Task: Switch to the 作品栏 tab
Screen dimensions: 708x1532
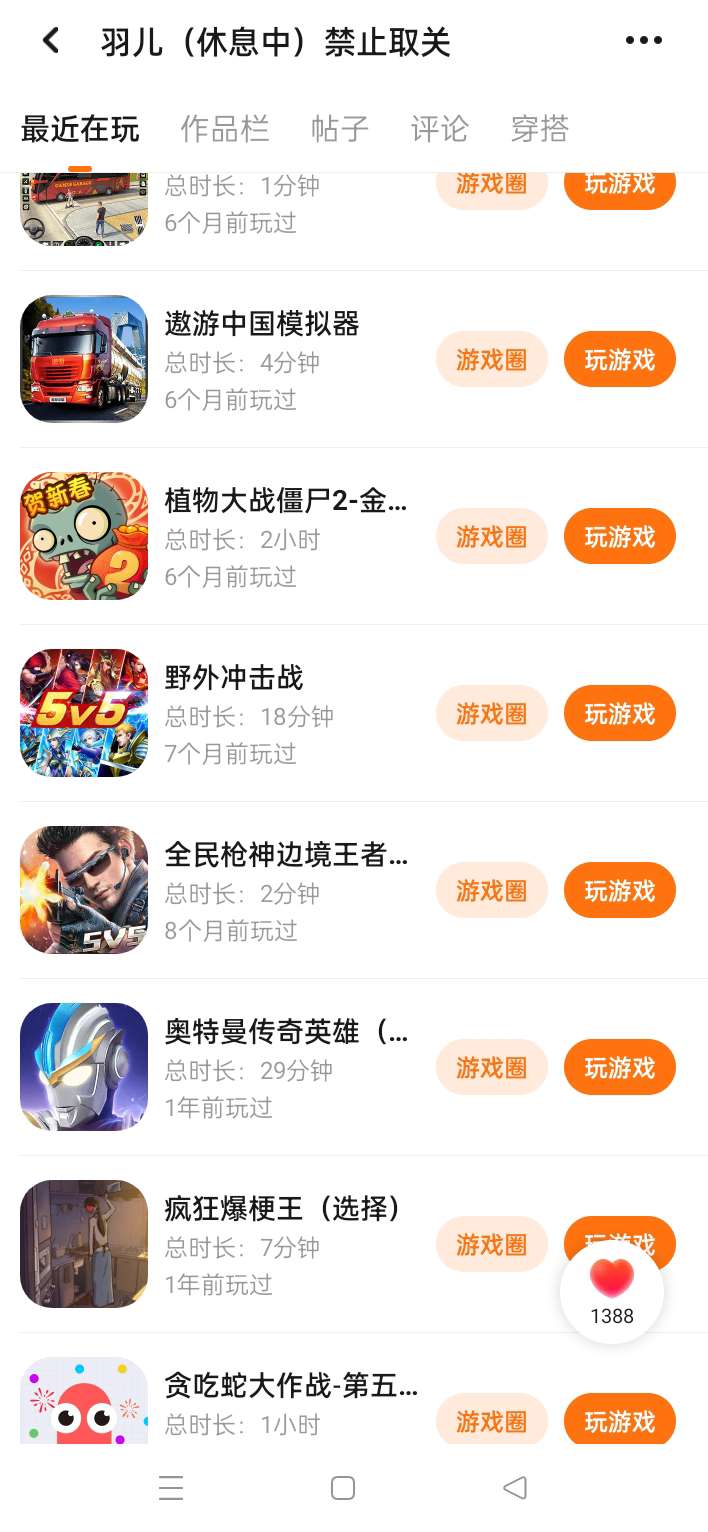Action: [225, 129]
